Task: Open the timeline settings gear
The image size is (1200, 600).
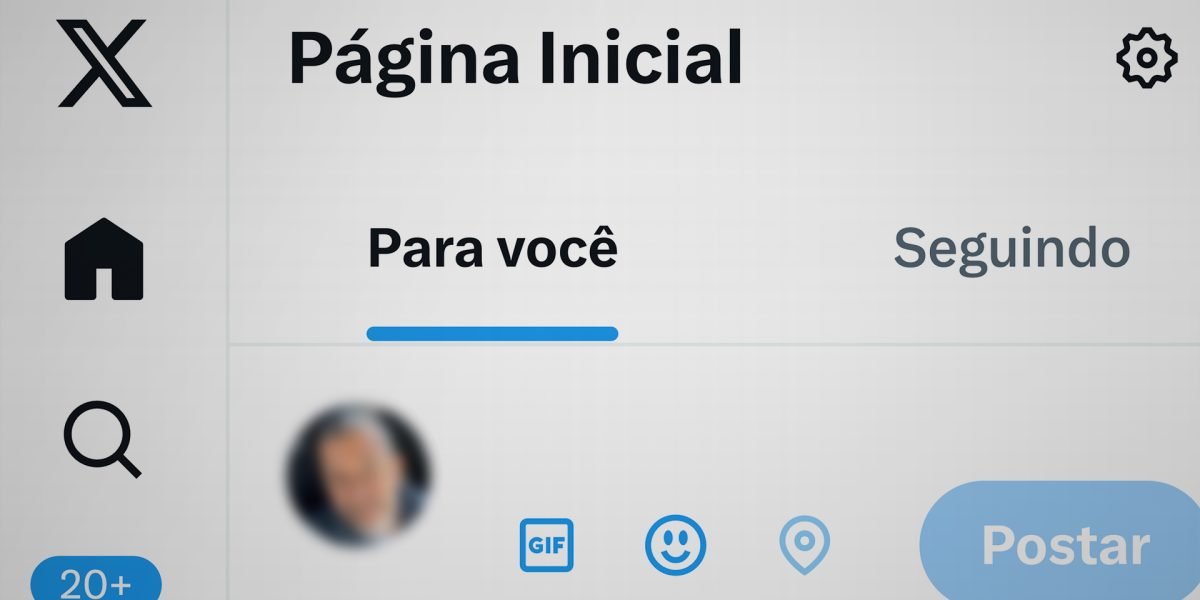Action: [1145, 58]
